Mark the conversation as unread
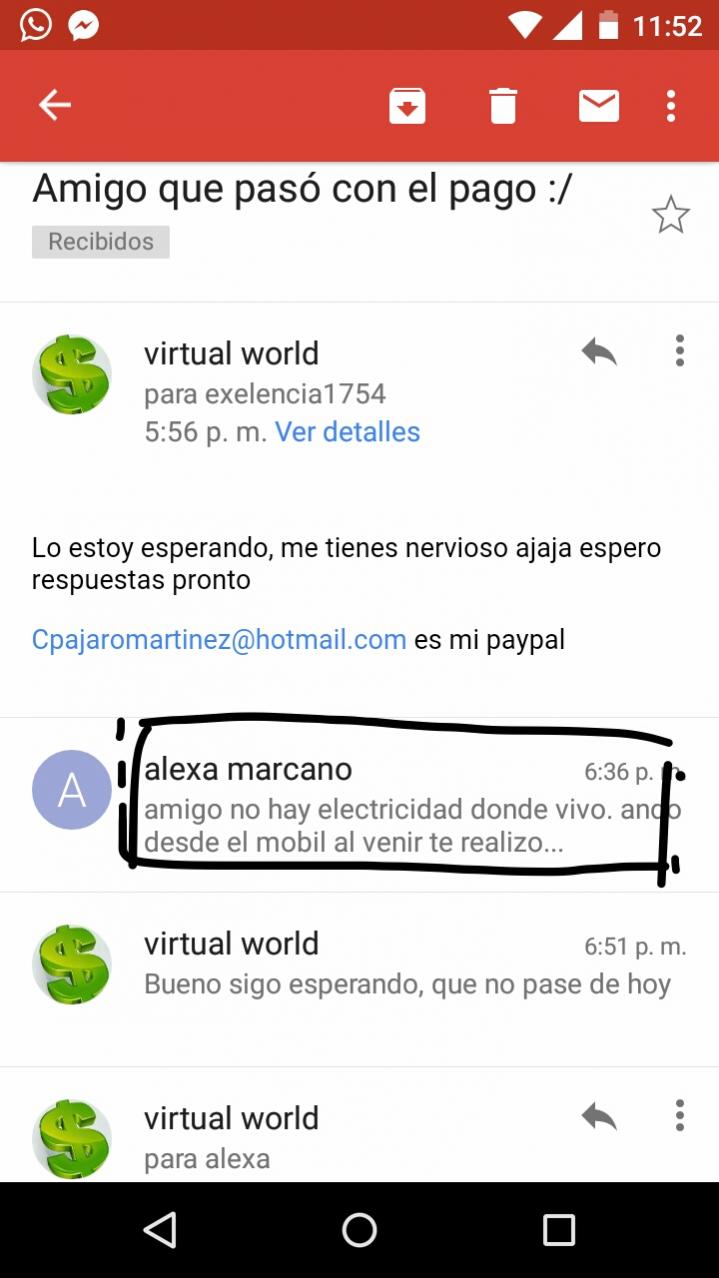 pos(598,106)
